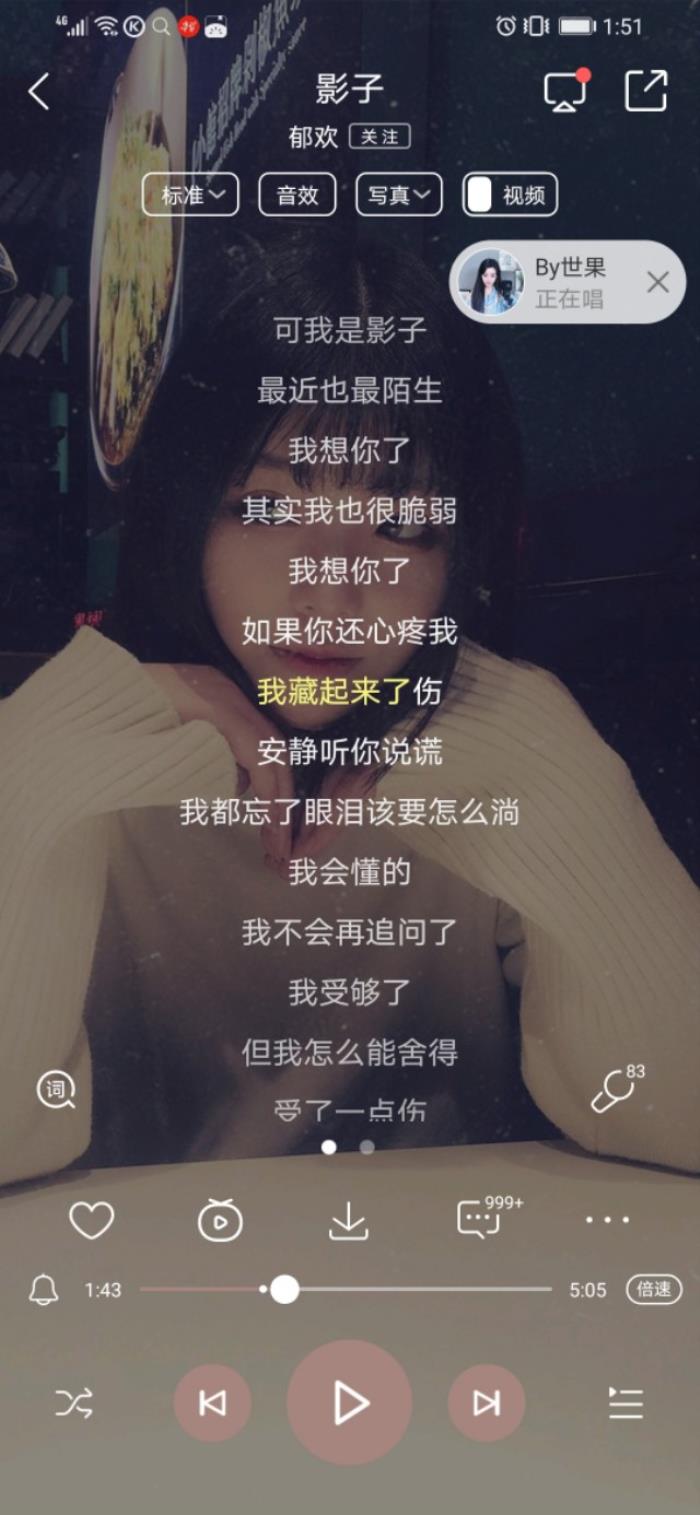The width and height of the screenshot is (700, 1515).
Task: Open the screen casting icon
Action: (564, 92)
